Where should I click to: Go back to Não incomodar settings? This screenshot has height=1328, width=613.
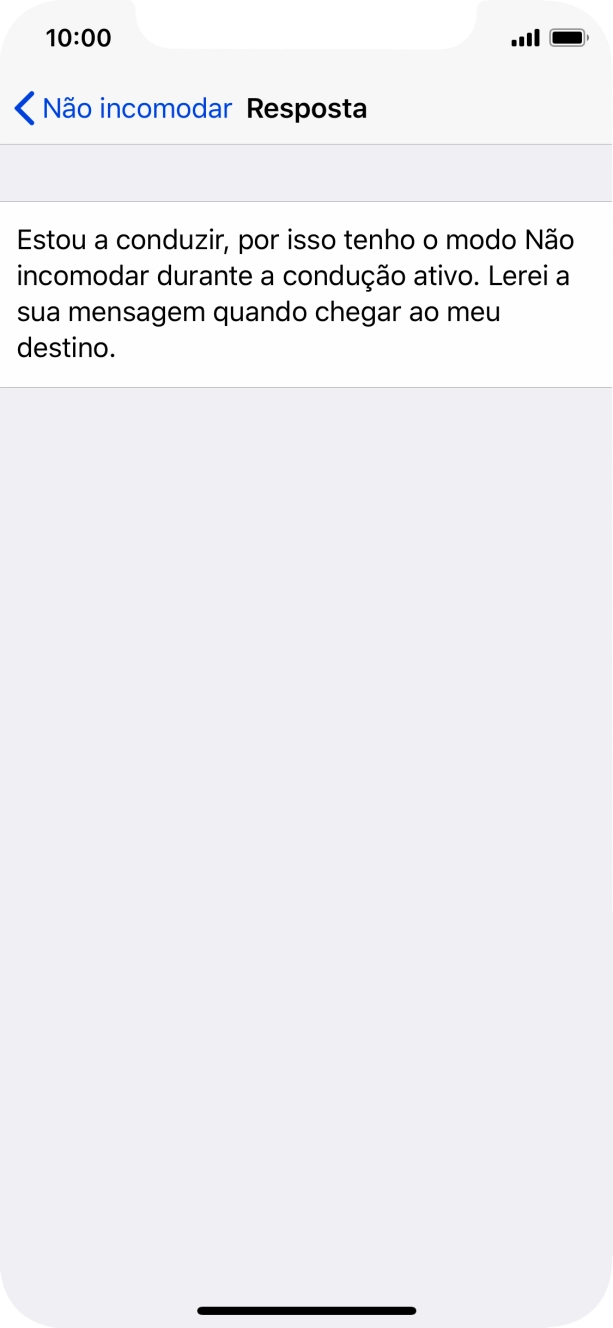[x=122, y=108]
